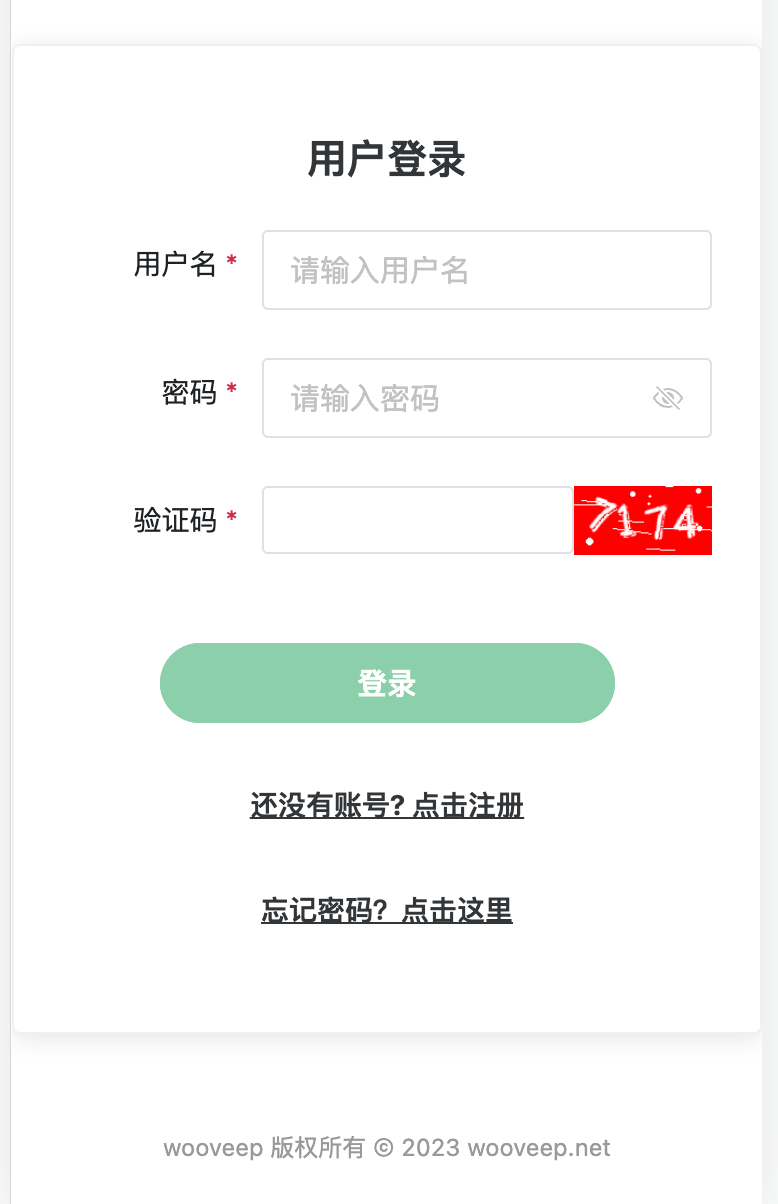Toggle password visibility with the eye icon

point(667,399)
